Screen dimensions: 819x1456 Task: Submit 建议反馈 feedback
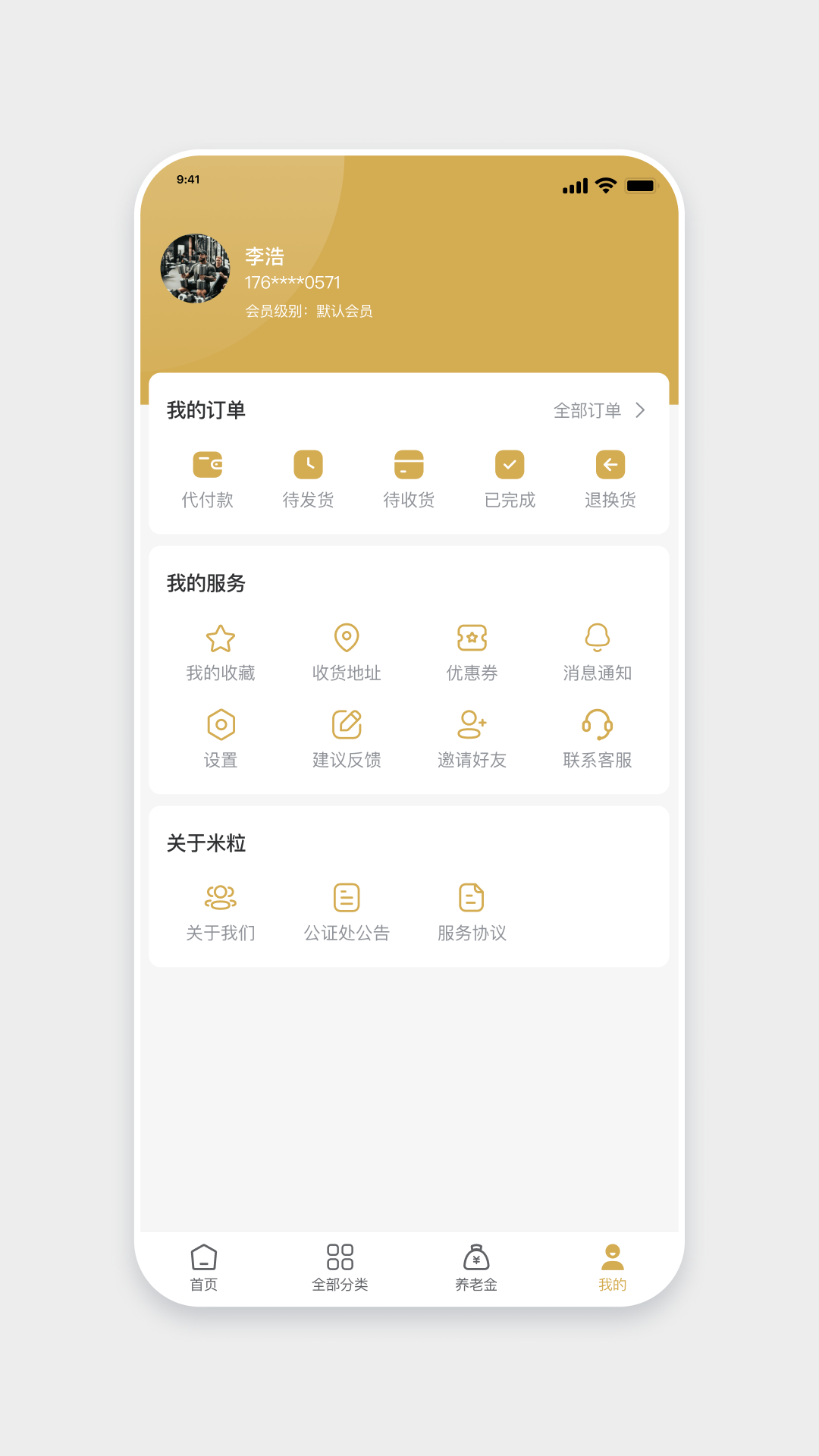click(347, 739)
